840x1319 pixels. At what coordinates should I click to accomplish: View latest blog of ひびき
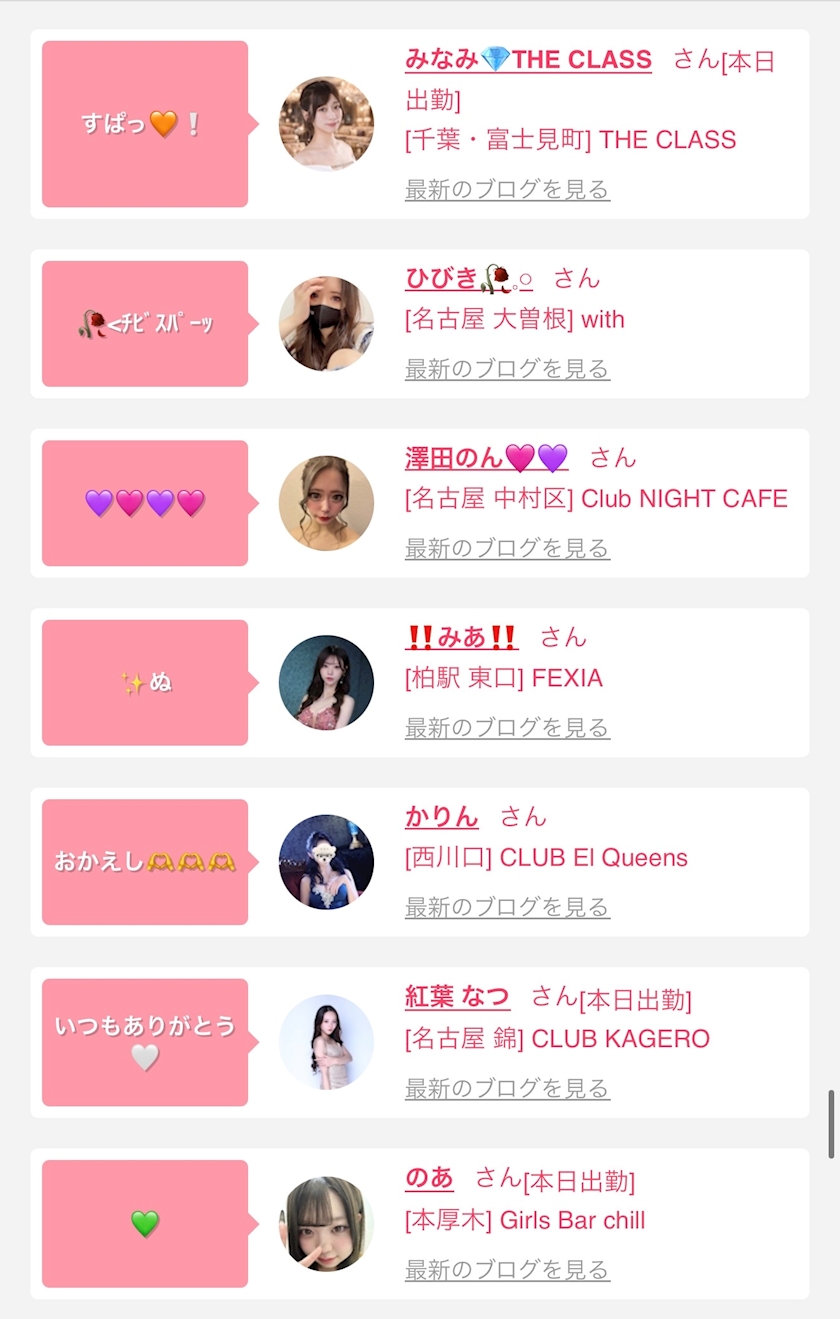(x=507, y=369)
